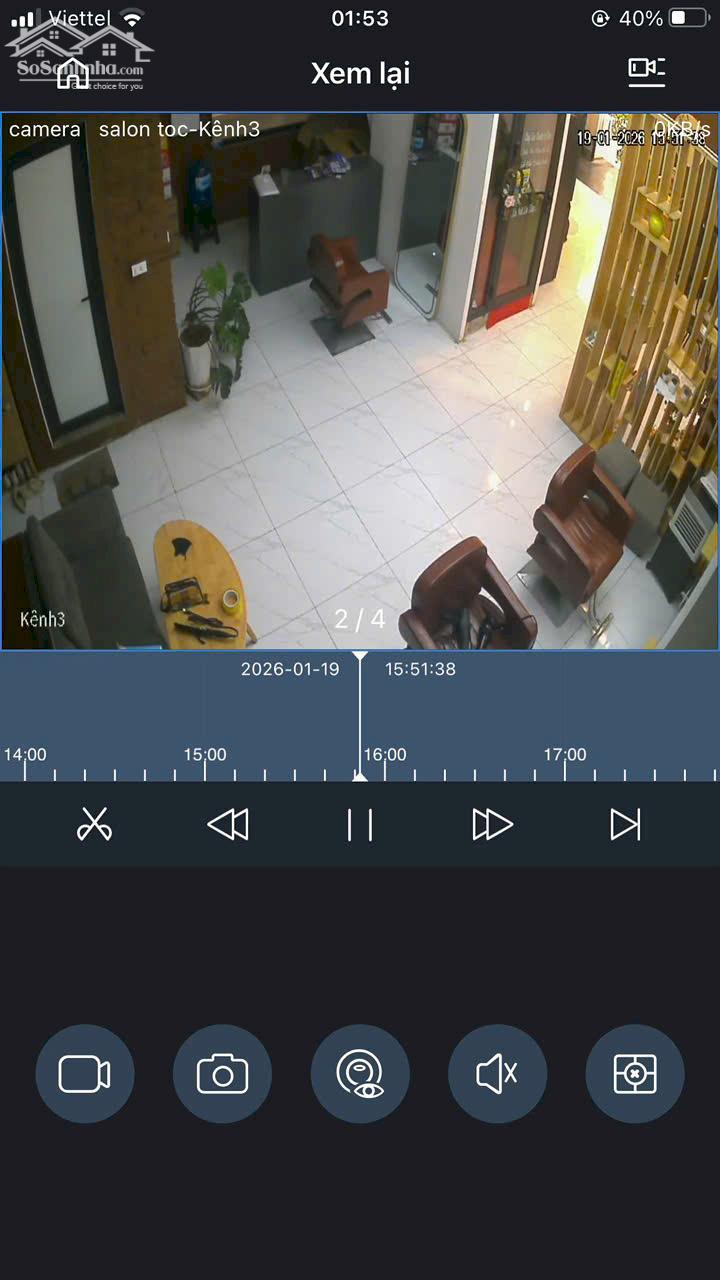Open the date 2026-01-19 picker
This screenshot has height=1280, width=720.
click(x=291, y=670)
